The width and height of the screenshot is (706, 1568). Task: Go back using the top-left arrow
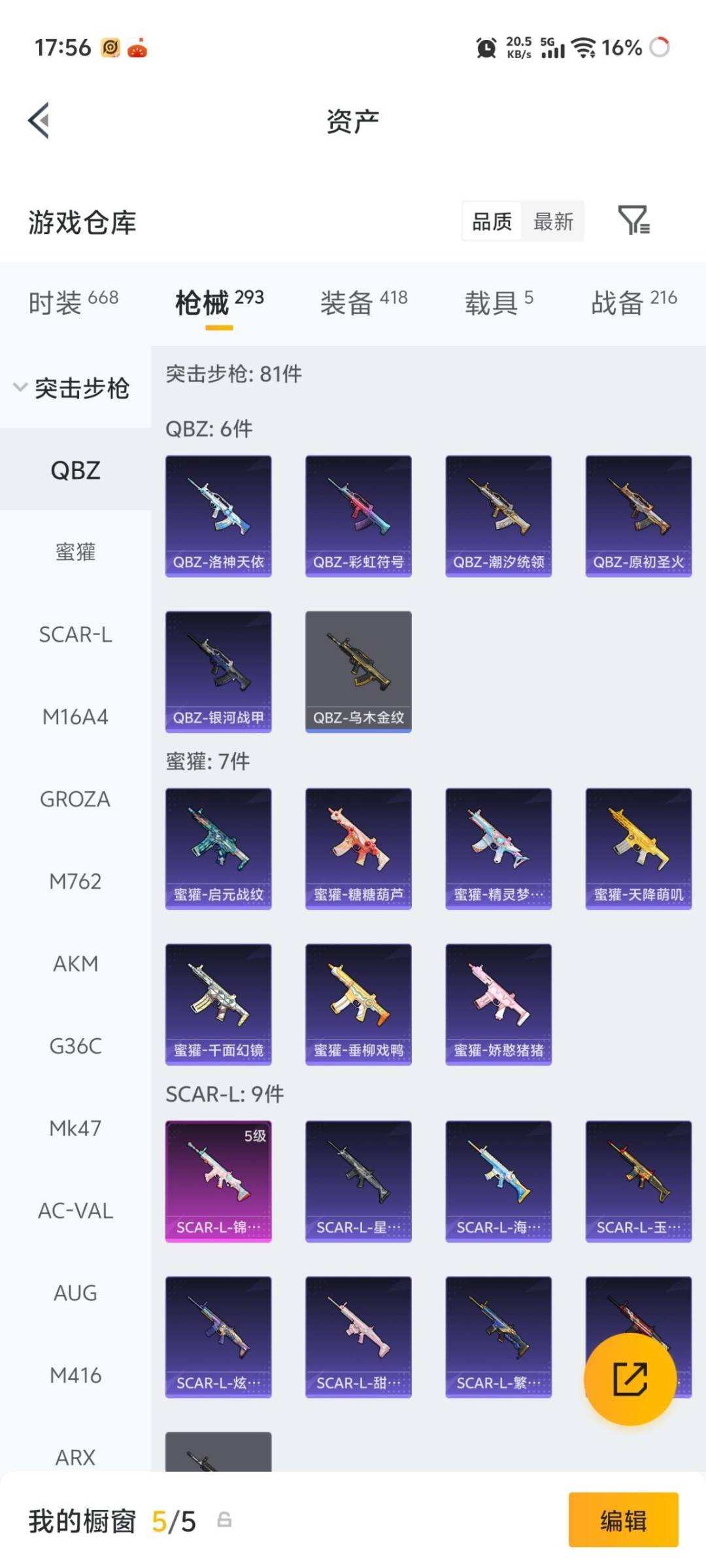click(39, 121)
